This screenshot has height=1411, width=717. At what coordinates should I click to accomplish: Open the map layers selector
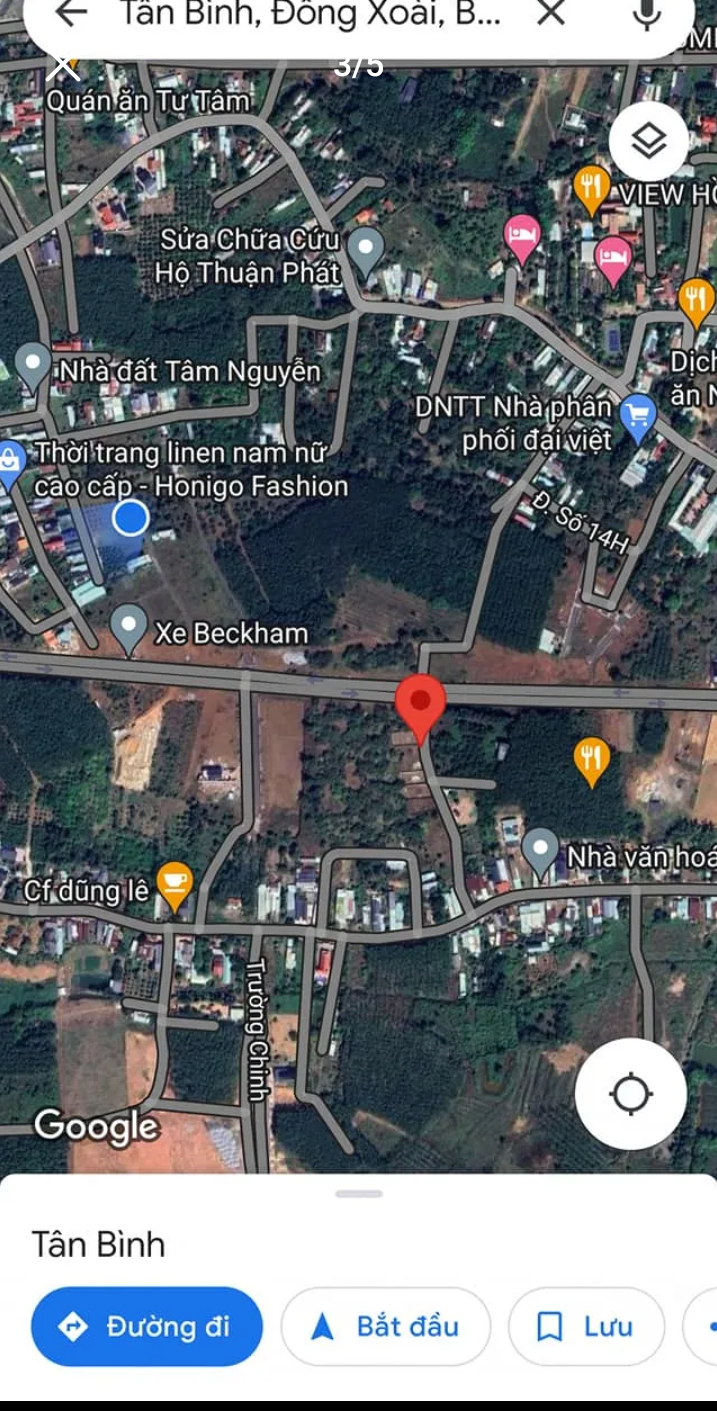coord(649,141)
